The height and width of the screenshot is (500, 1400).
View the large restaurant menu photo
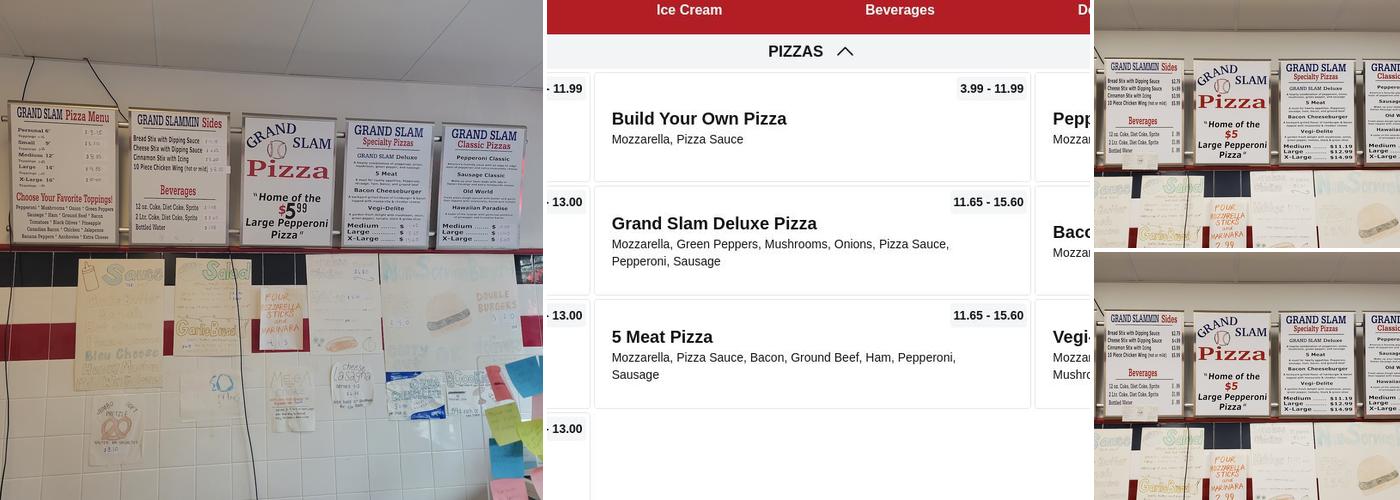271,250
